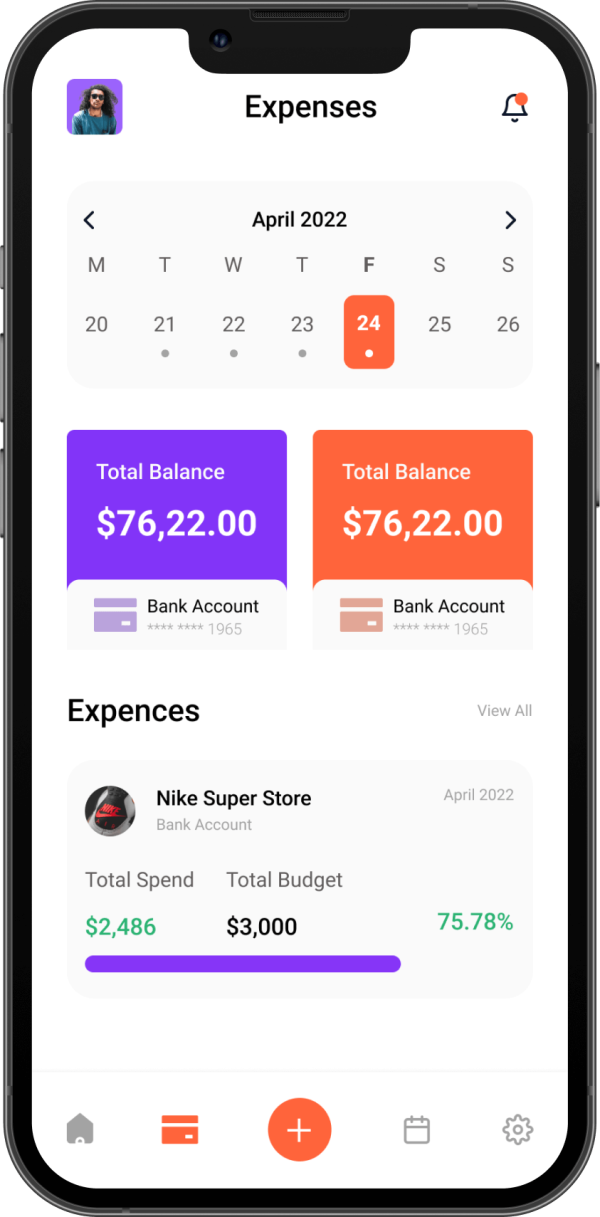Select date 26 in the calendar

coord(508,324)
